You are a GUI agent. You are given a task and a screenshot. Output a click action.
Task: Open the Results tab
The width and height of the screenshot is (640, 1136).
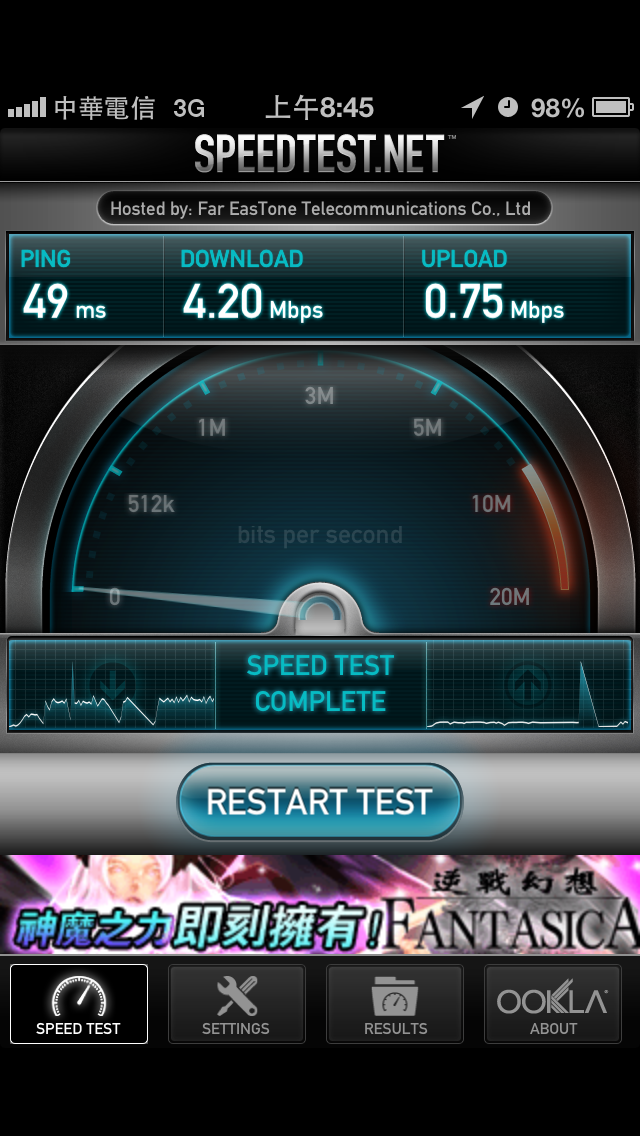395,1004
